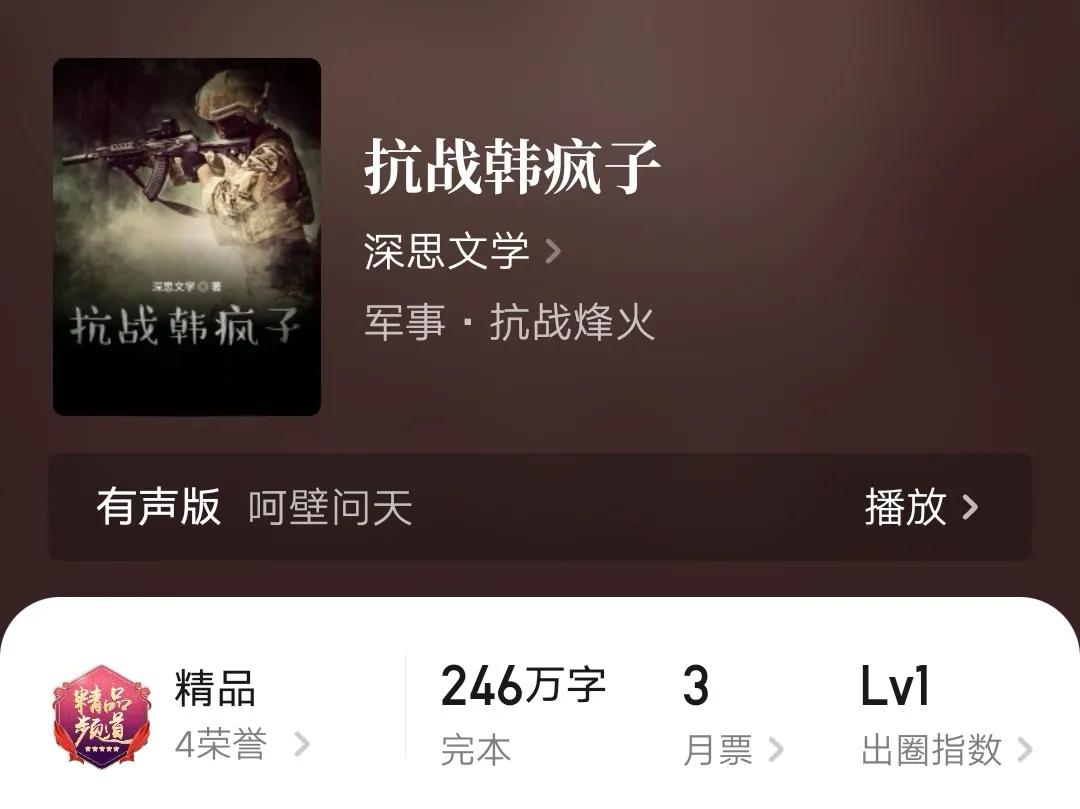Tap the 抗战韩疯子 book cover
The image size is (1080, 809).
187,237
